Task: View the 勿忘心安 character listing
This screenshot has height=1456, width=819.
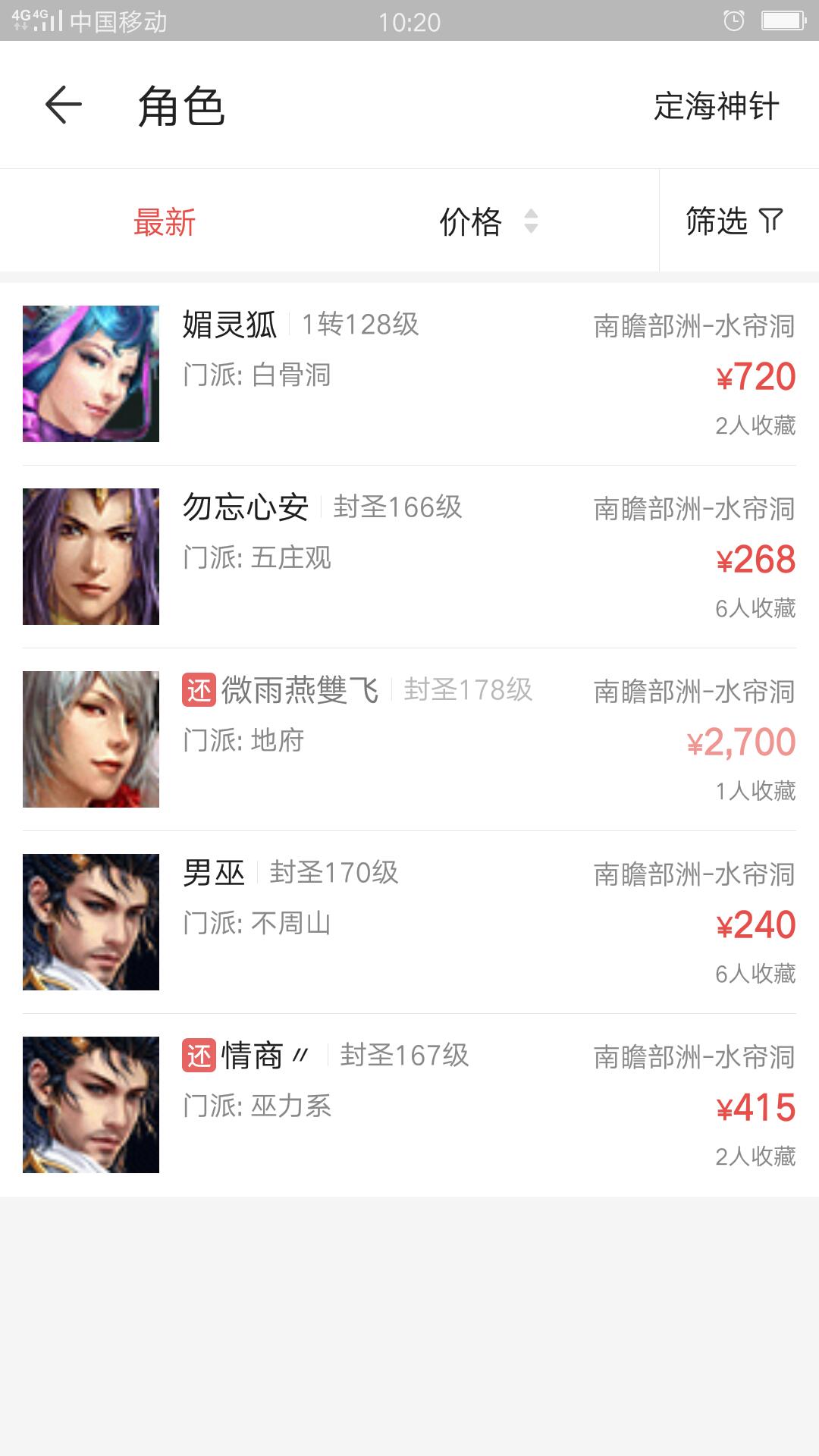Action: pos(409,557)
